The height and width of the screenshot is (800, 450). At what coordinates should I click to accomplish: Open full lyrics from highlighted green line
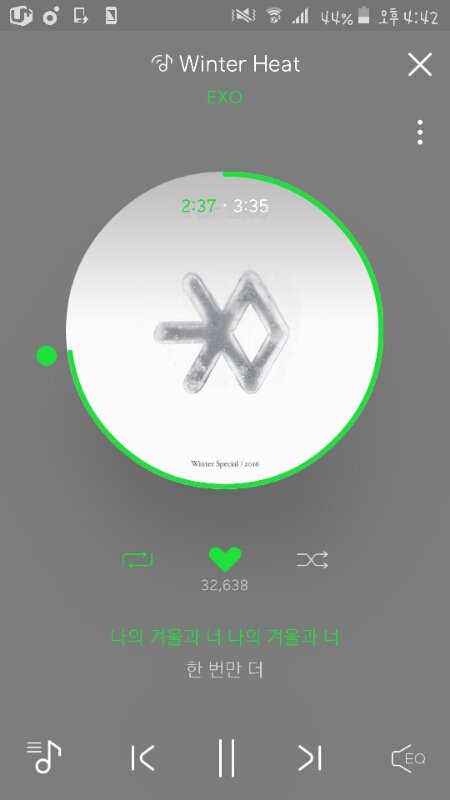[225, 637]
